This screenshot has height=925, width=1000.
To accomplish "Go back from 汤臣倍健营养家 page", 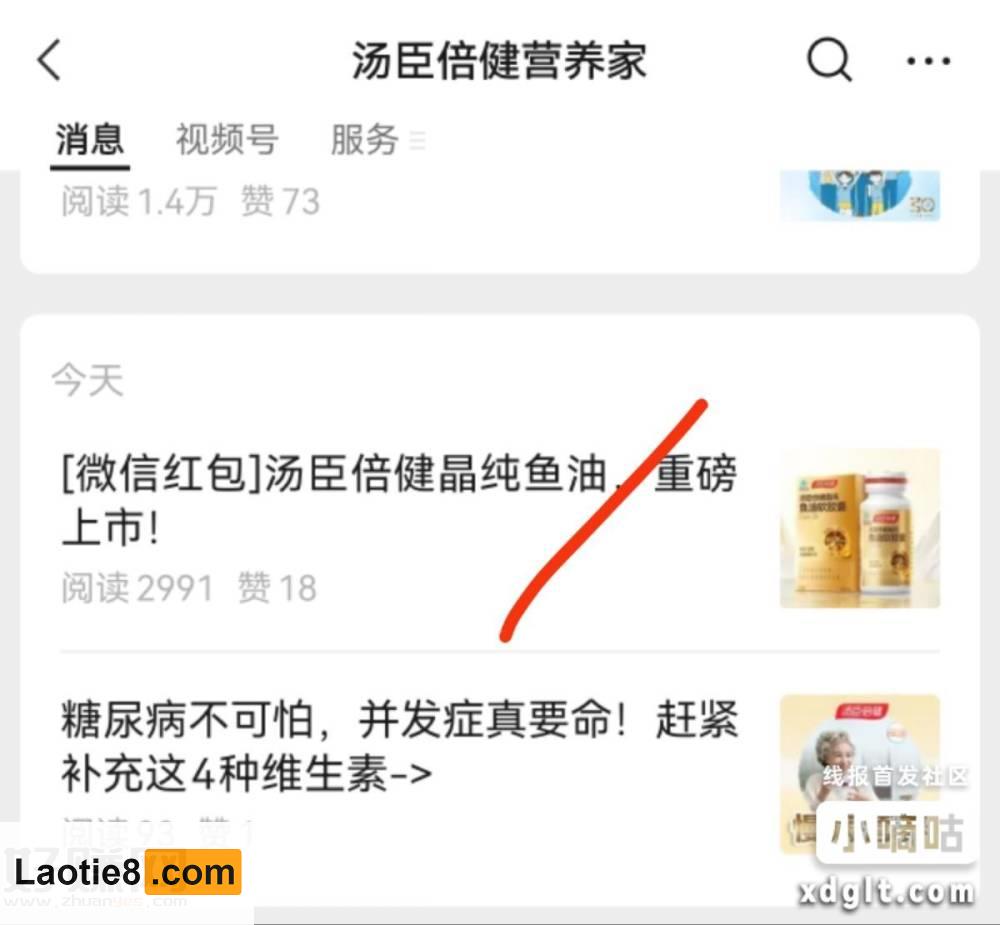I will point(50,61).
